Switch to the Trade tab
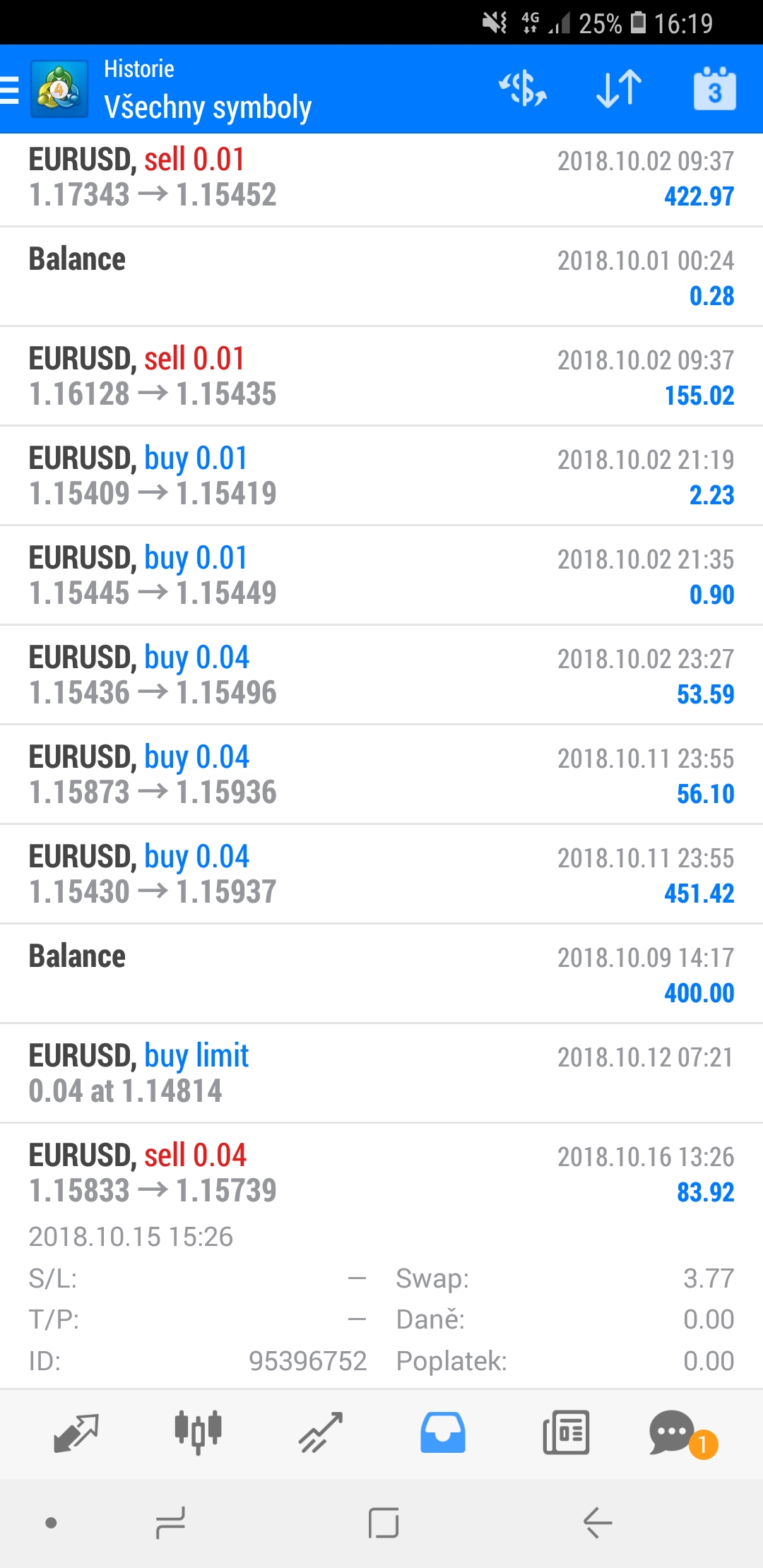 [321, 1433]
